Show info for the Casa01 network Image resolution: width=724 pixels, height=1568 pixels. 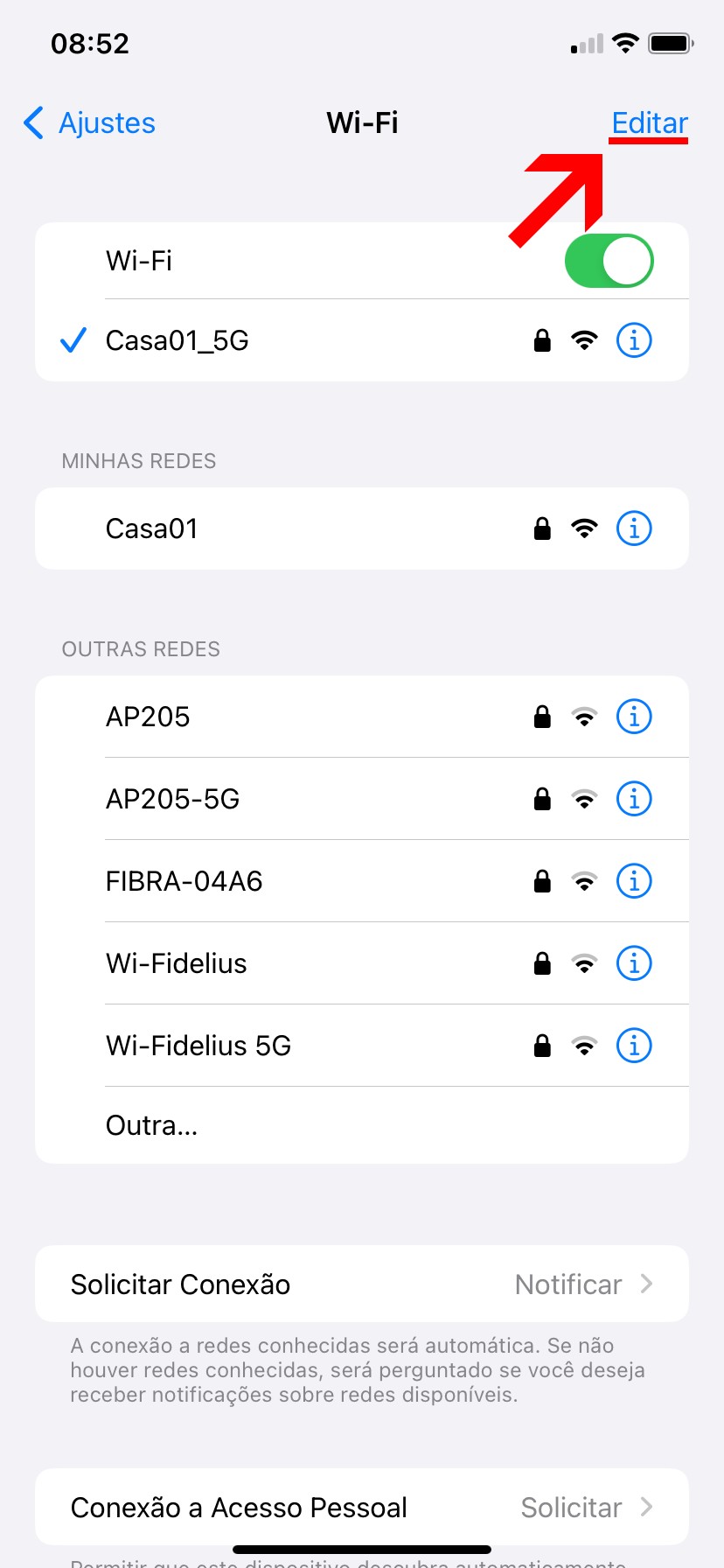coord(634,528)
